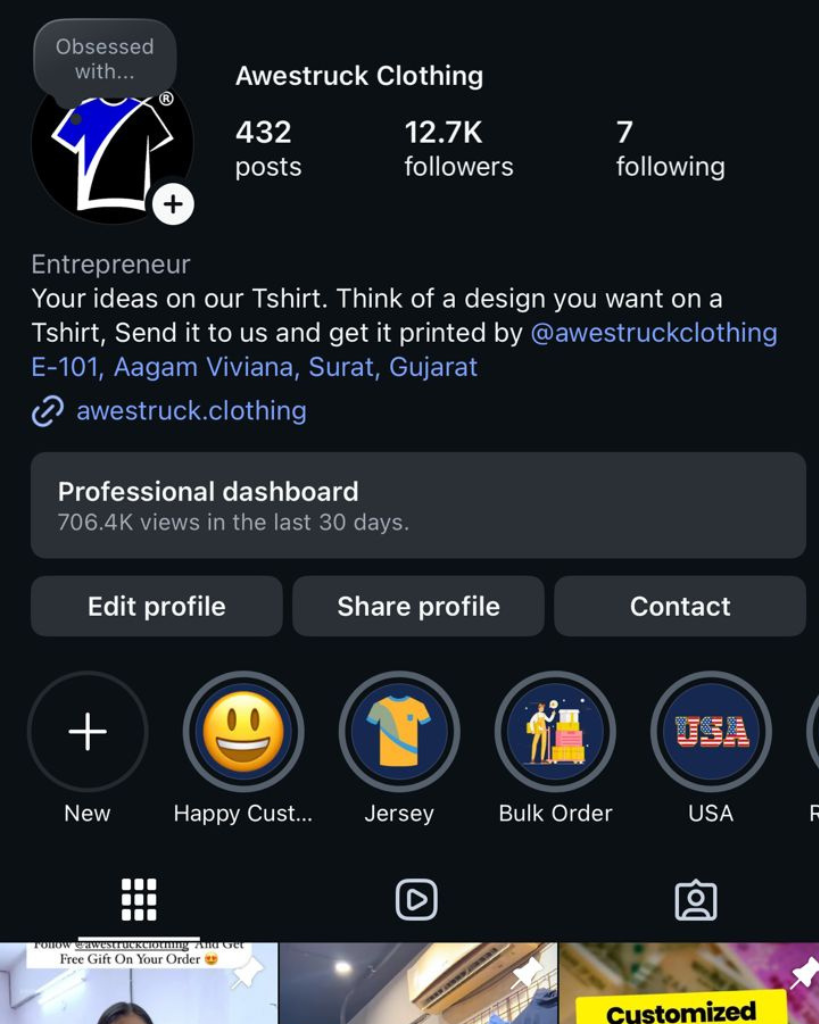This screenshot has height=1024, width=819.
Task: View the USA highlight
Action: tap(711, 732)
